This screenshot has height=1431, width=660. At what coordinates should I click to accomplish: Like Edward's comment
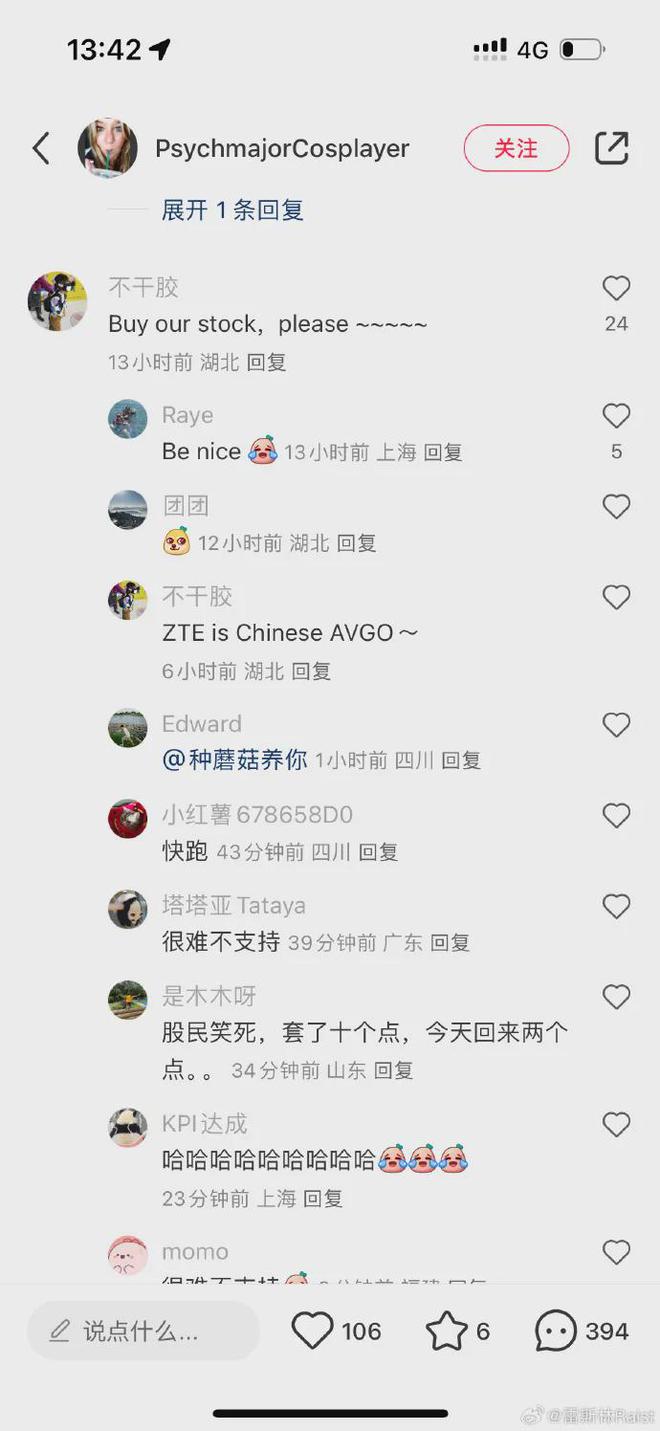pyautogui.click(x=616, y=725)
